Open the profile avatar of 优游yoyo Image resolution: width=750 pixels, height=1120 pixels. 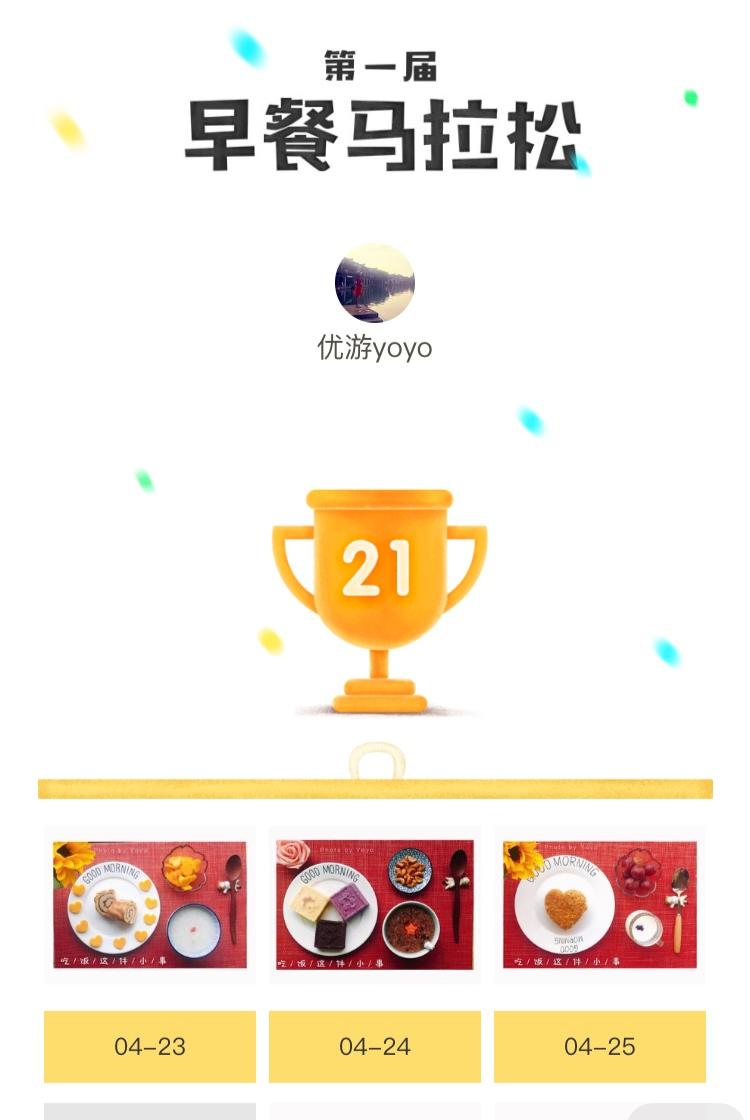click(375, 283)
